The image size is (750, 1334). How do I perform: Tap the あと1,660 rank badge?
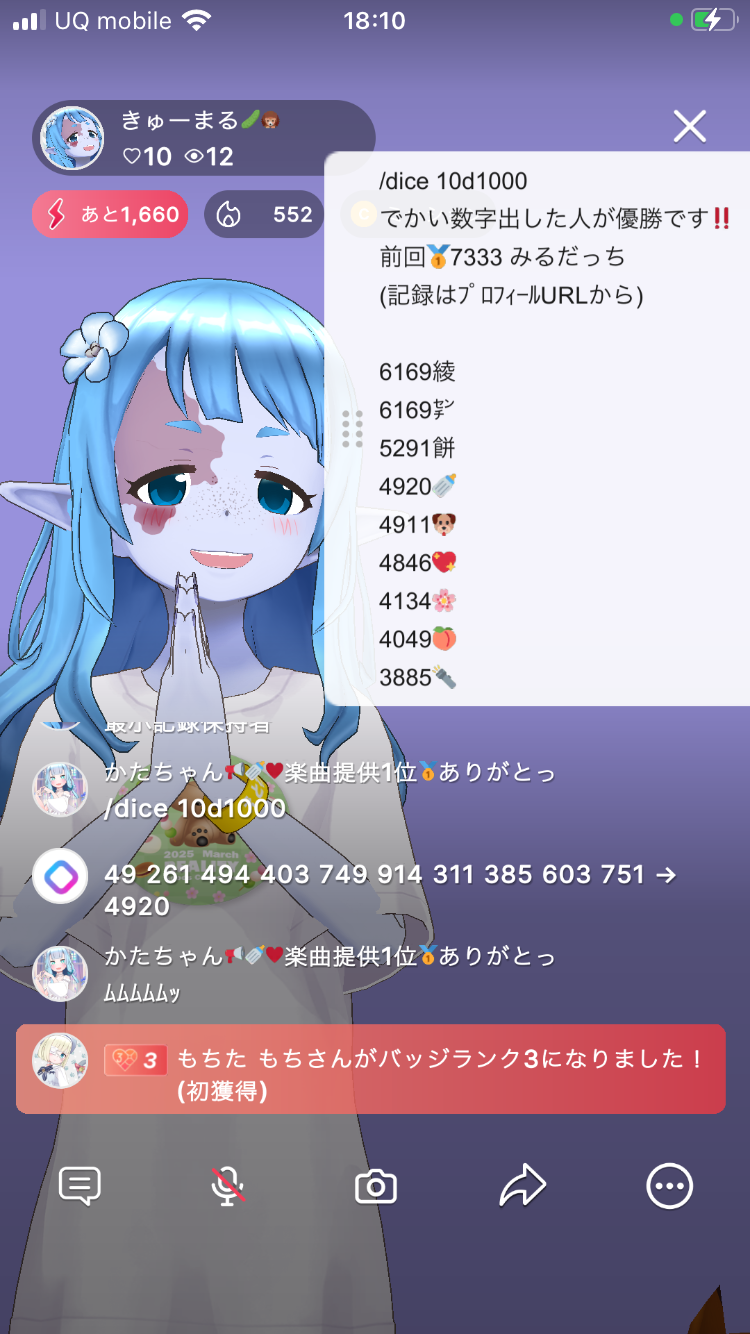(x=110, y=214)
